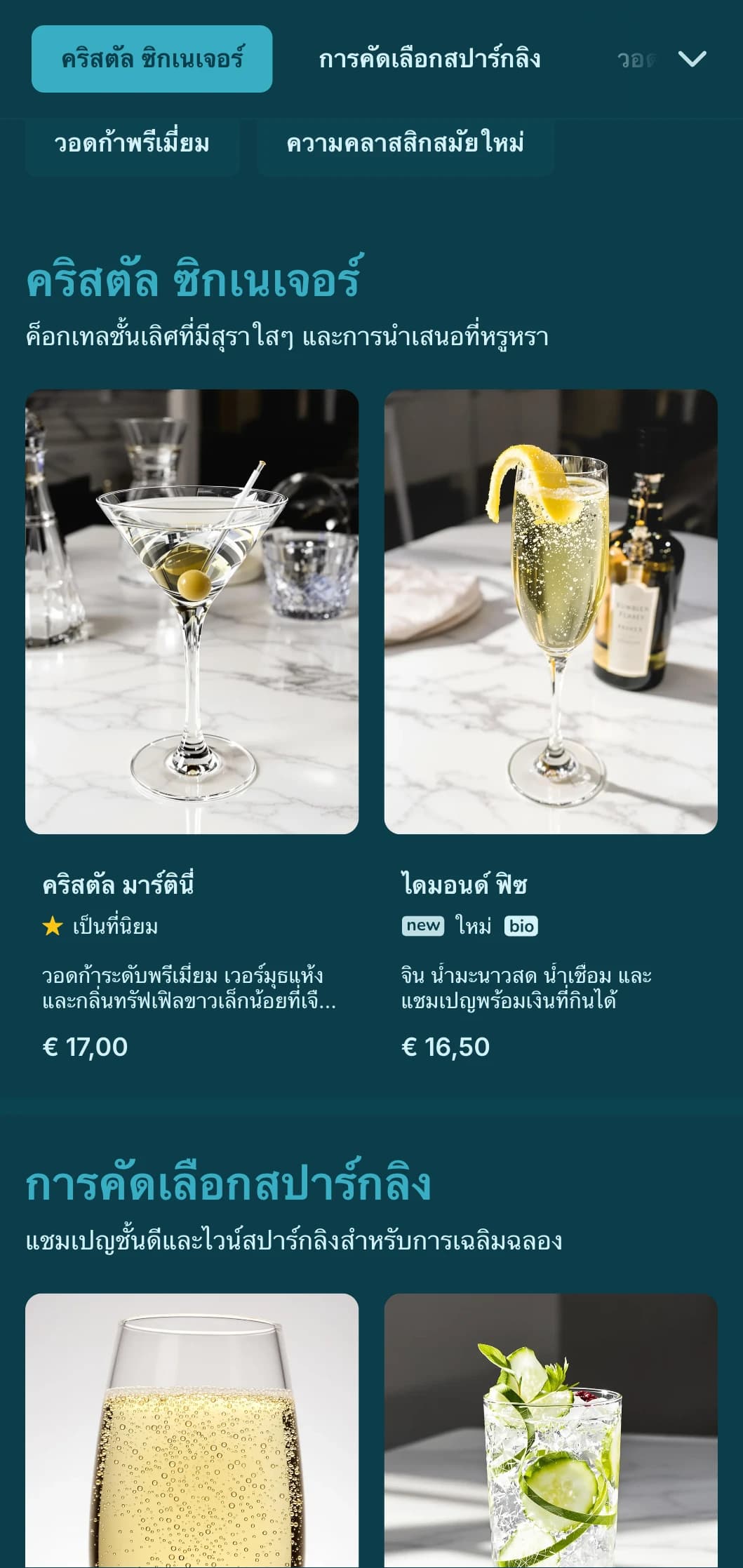Open the champagne glass item in สปาร์กลิง section
743x1568 pixels.
192,1431
